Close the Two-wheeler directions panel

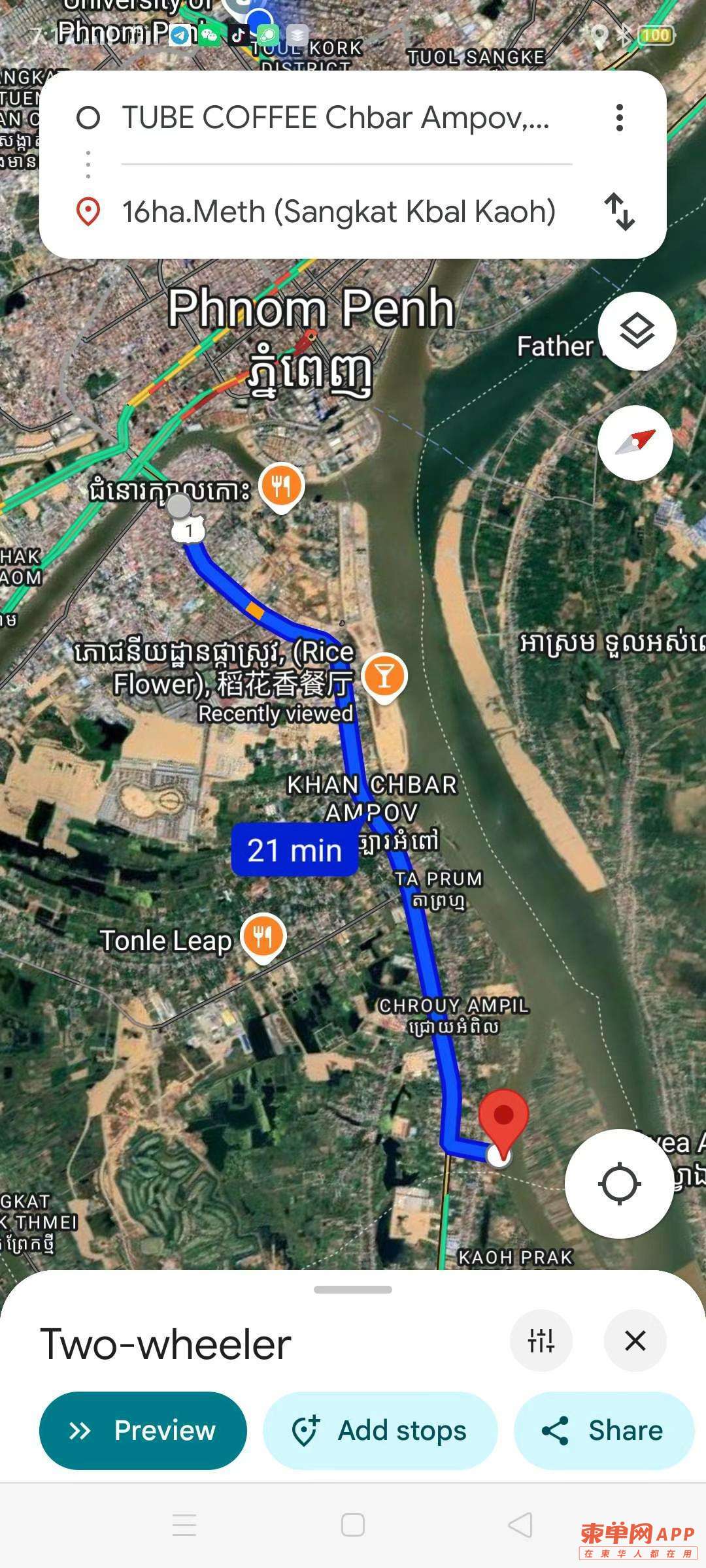coord(635,1341)
